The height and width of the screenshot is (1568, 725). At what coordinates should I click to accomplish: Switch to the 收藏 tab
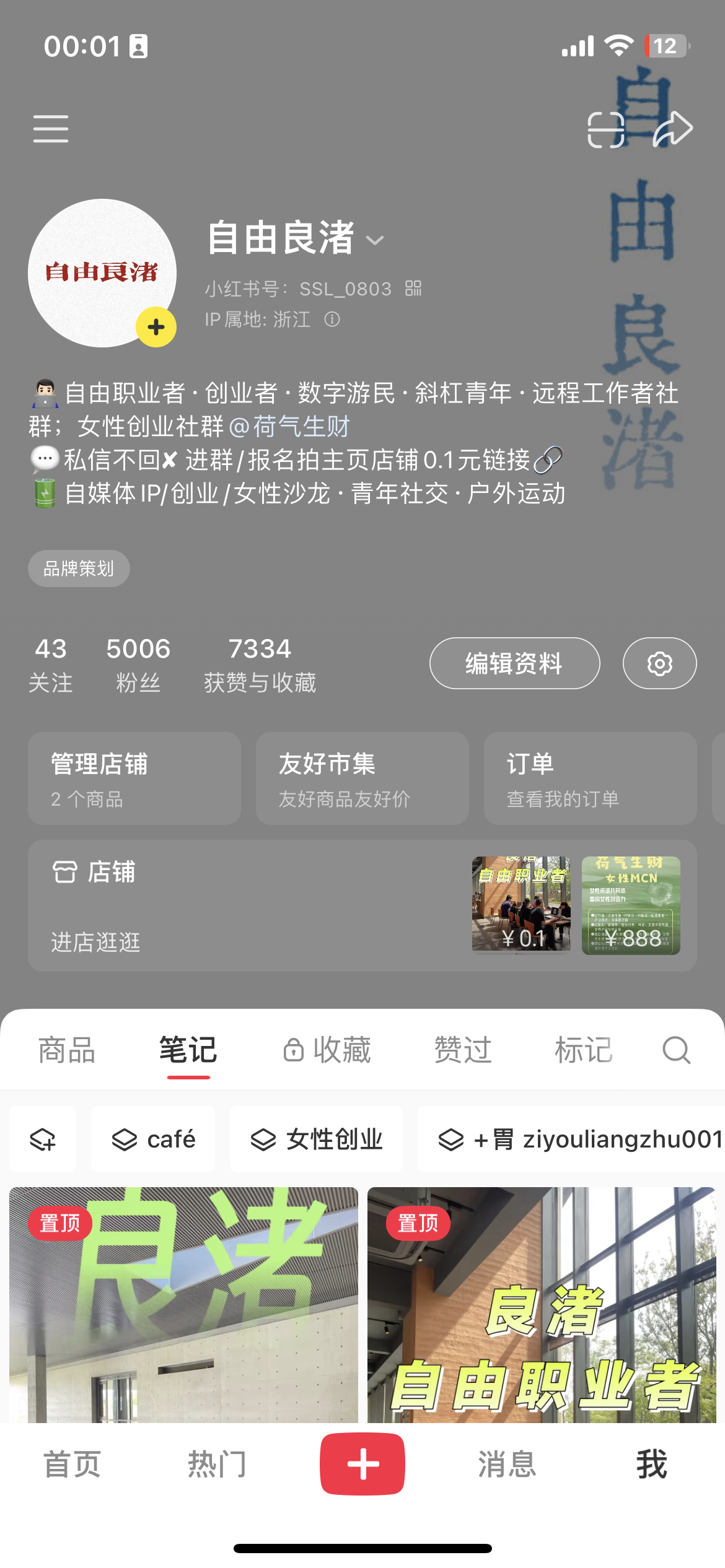[327, 1050]
